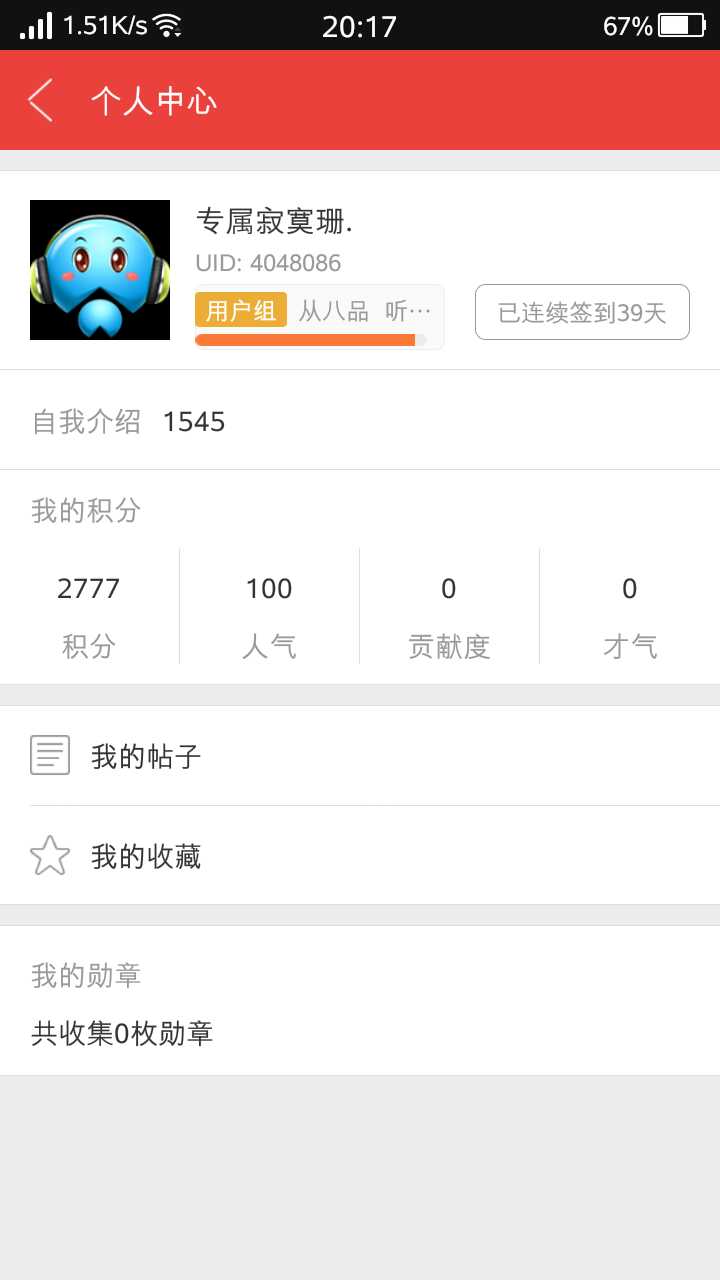This screenshot has height=1280, width=720.
Task: Tap the 已连续签到39天 sign-in button
Action: tap(582, 312)
